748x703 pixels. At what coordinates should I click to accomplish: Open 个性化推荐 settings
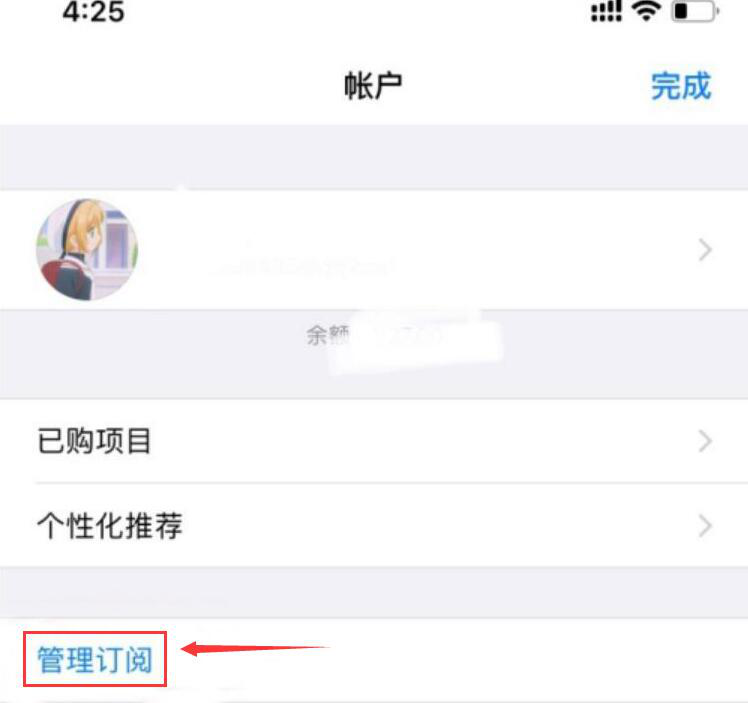tap(374, 525)
